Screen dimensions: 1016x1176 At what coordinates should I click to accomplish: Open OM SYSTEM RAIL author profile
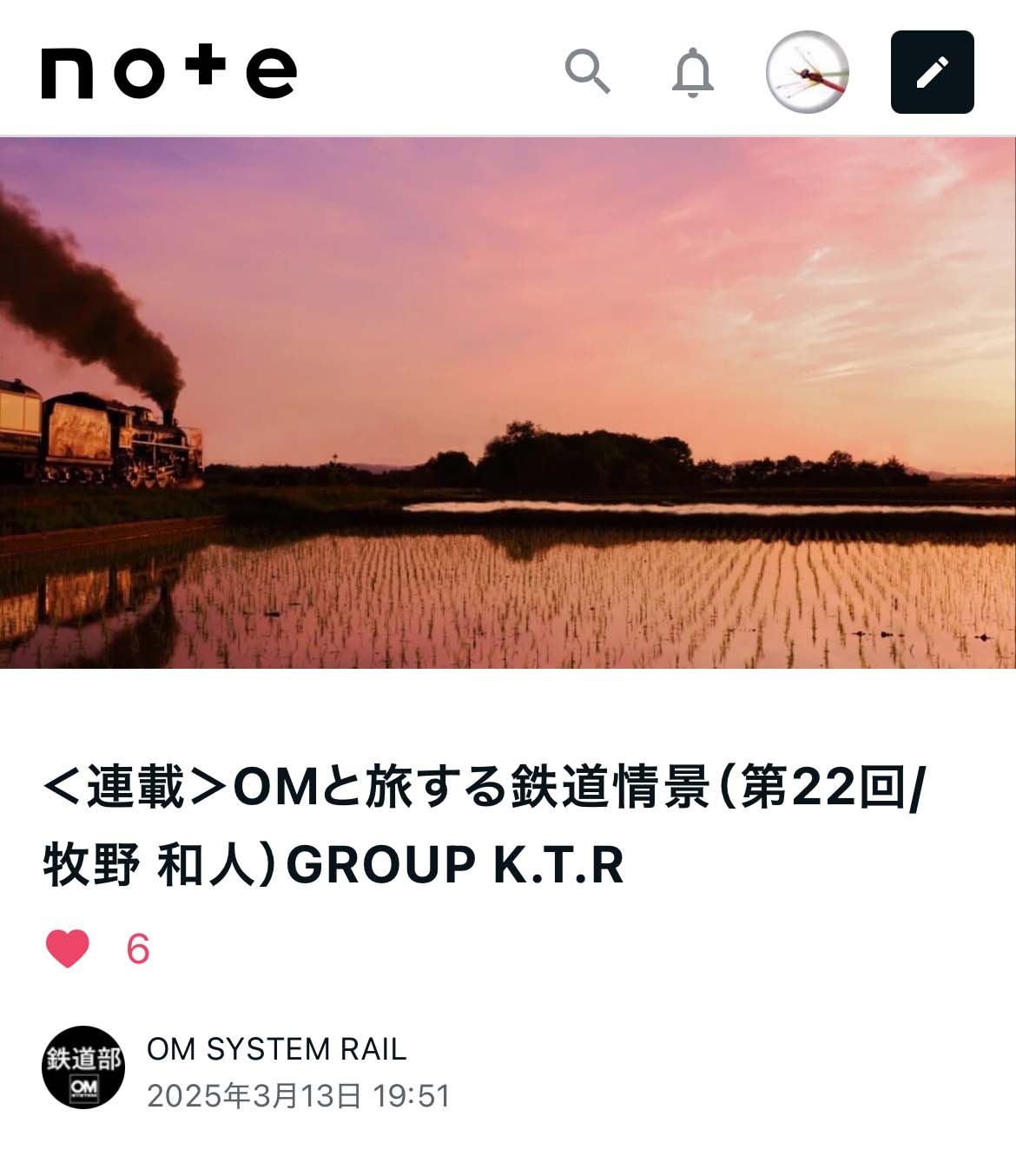click(x=276, y=1049)
